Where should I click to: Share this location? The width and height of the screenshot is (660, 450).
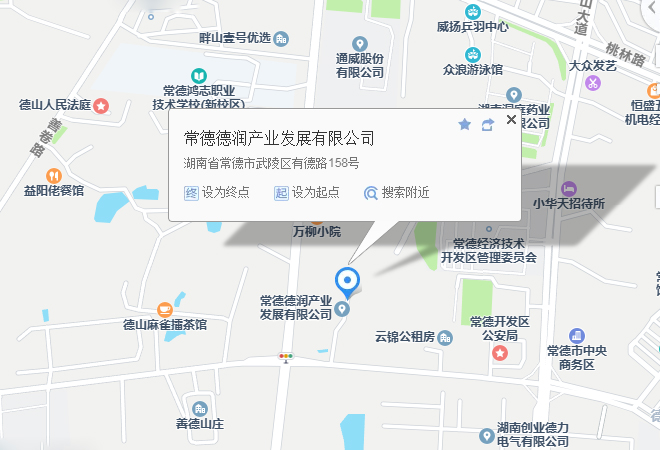pos(488,125)
